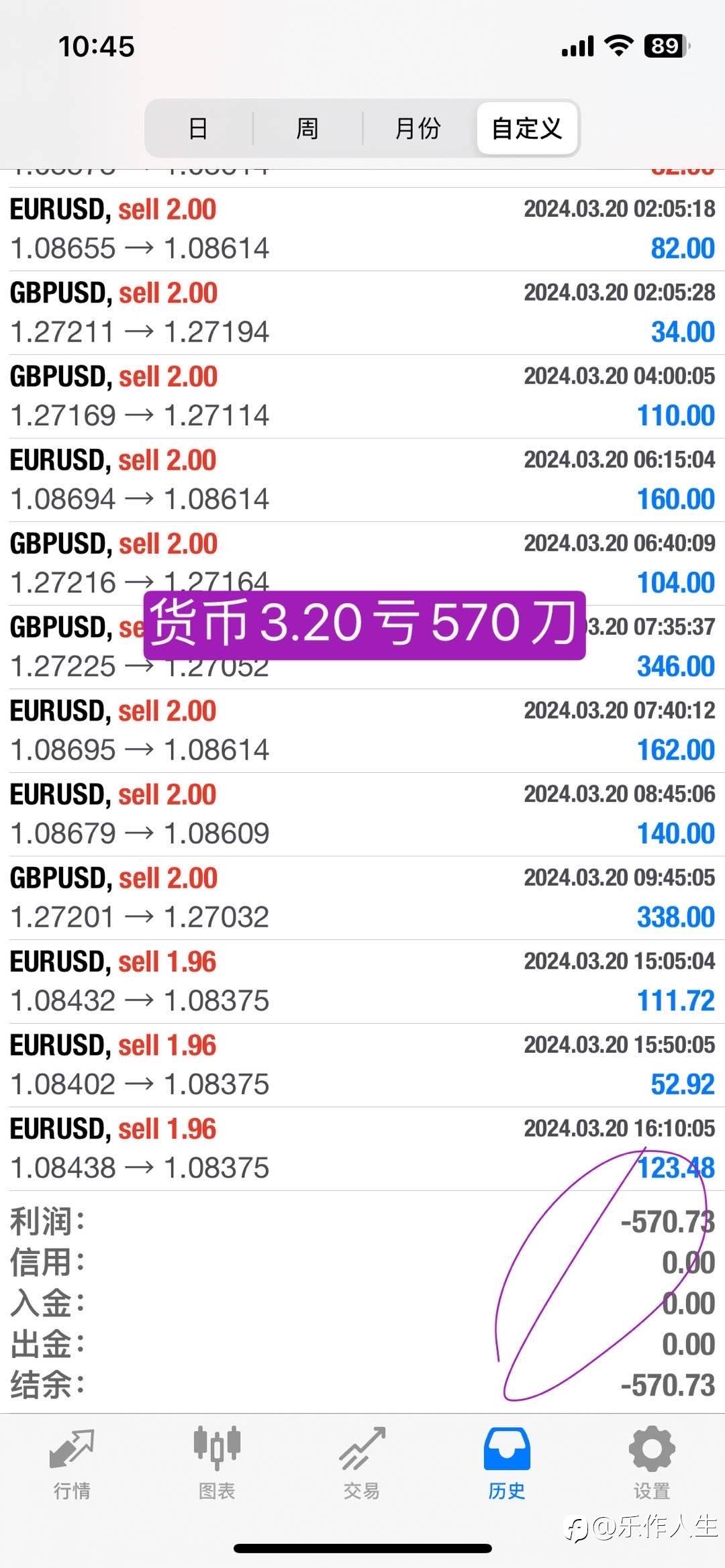Viewport: 725px width, 1568px height.
Task: Open the GBPUSD trade with profit 338.00
Action: click(x=362, y=898)
